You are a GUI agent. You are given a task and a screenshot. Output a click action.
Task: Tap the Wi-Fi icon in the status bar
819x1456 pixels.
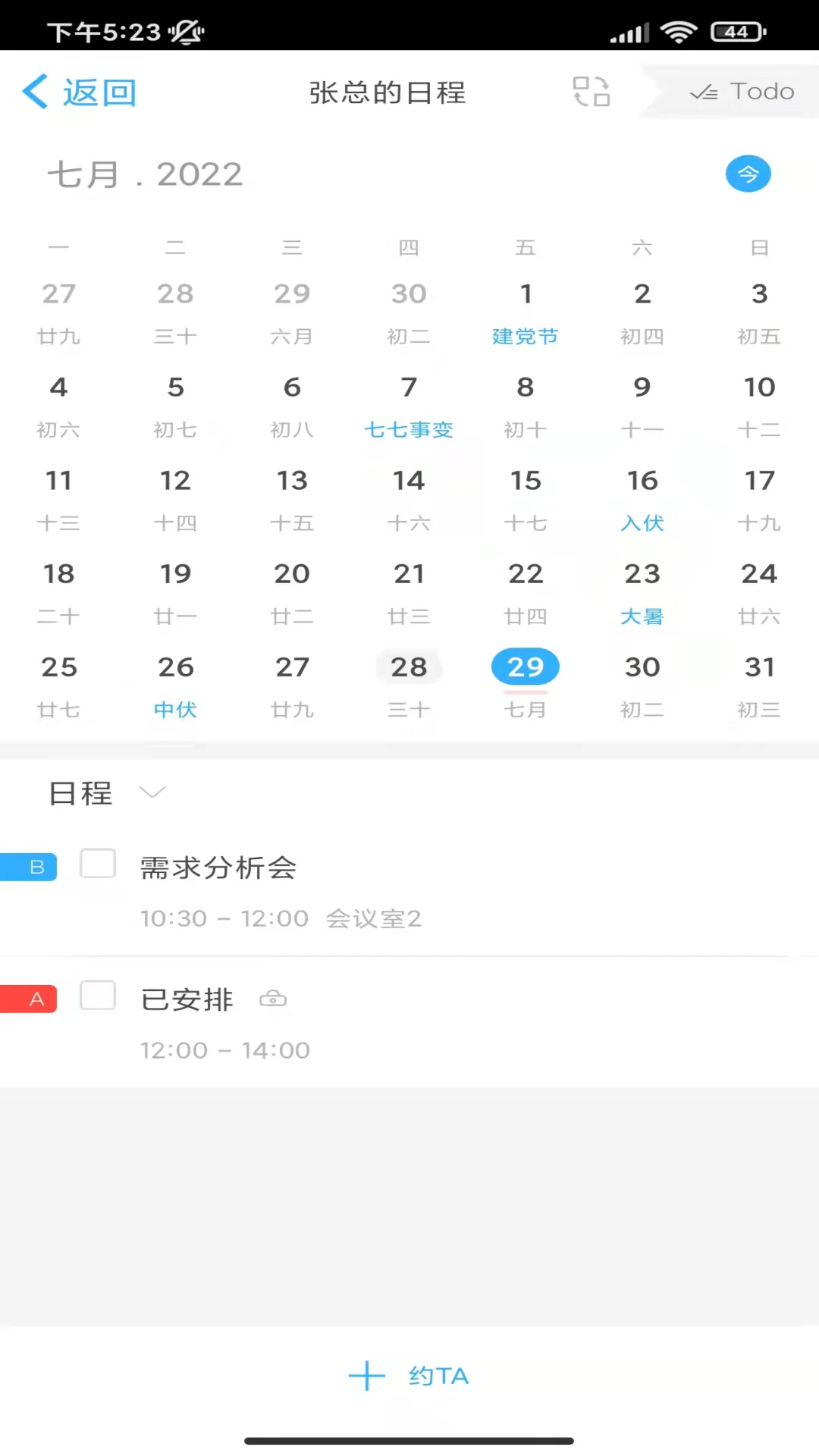(679, 31)
